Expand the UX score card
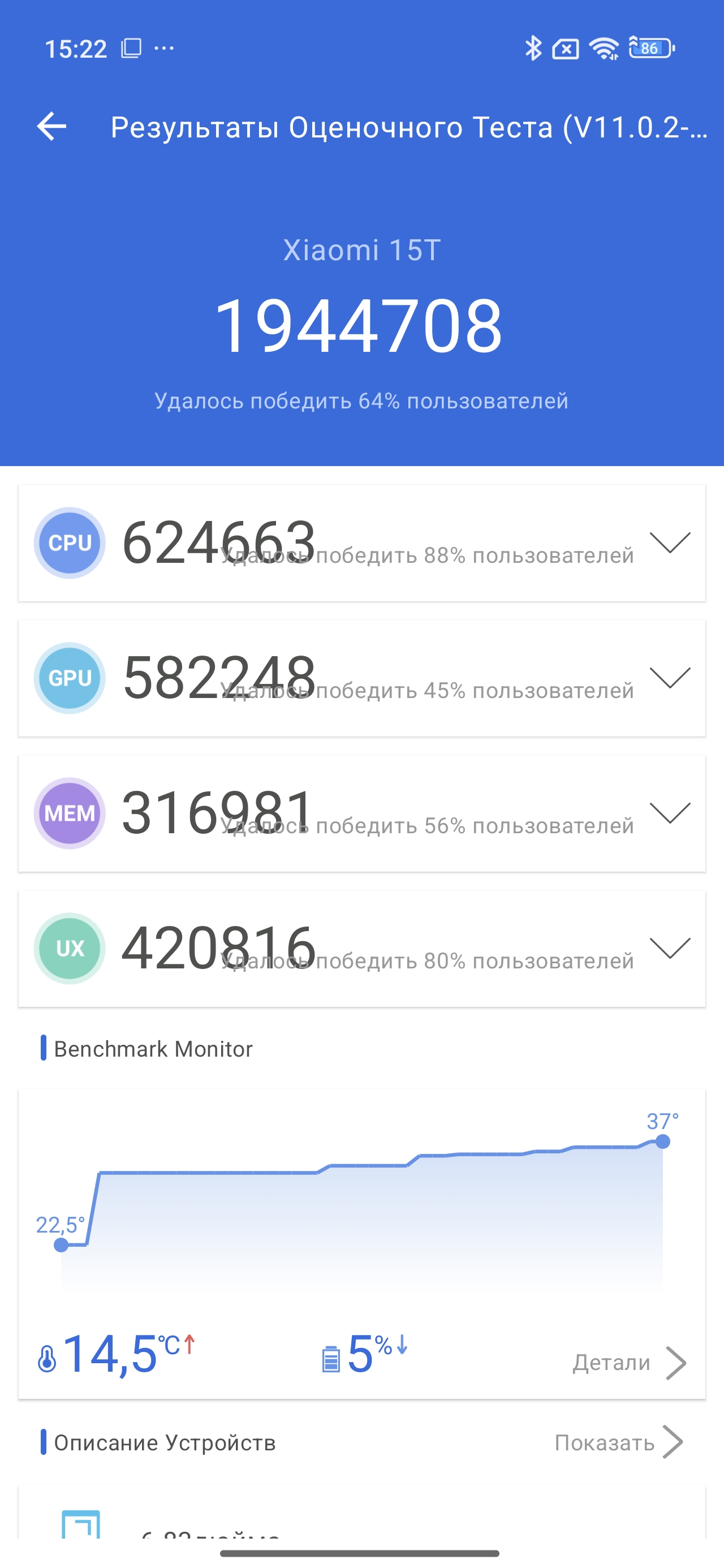Screen dimensions: 724x1568 point(669,947)
